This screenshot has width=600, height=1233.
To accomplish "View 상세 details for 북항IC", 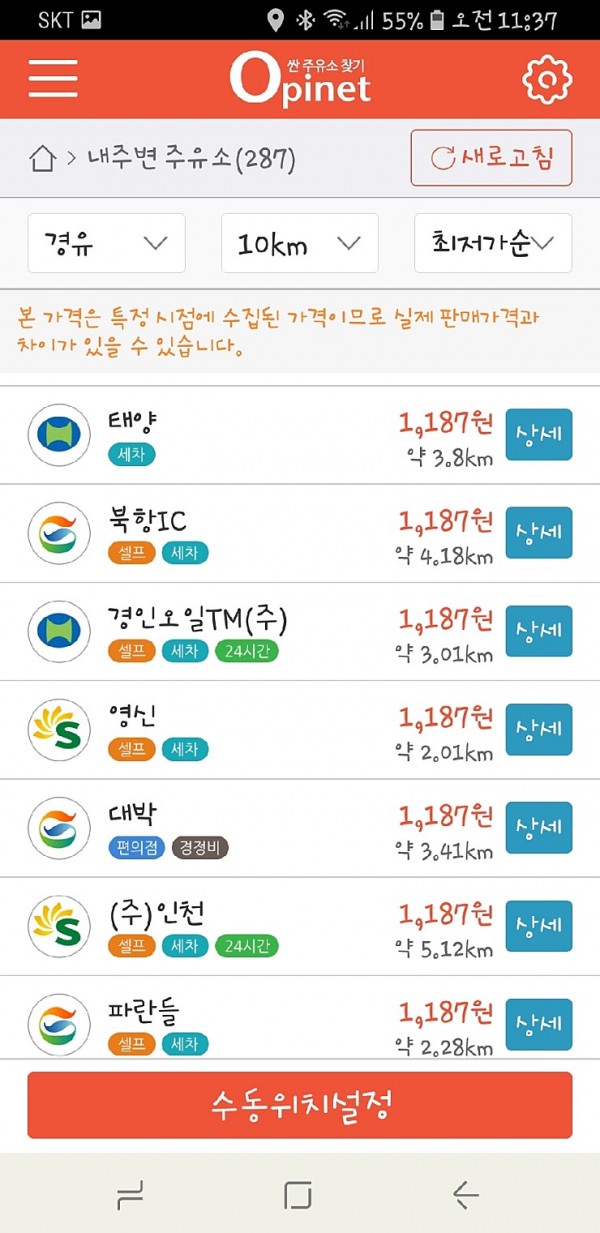I will tap(539, 533).
